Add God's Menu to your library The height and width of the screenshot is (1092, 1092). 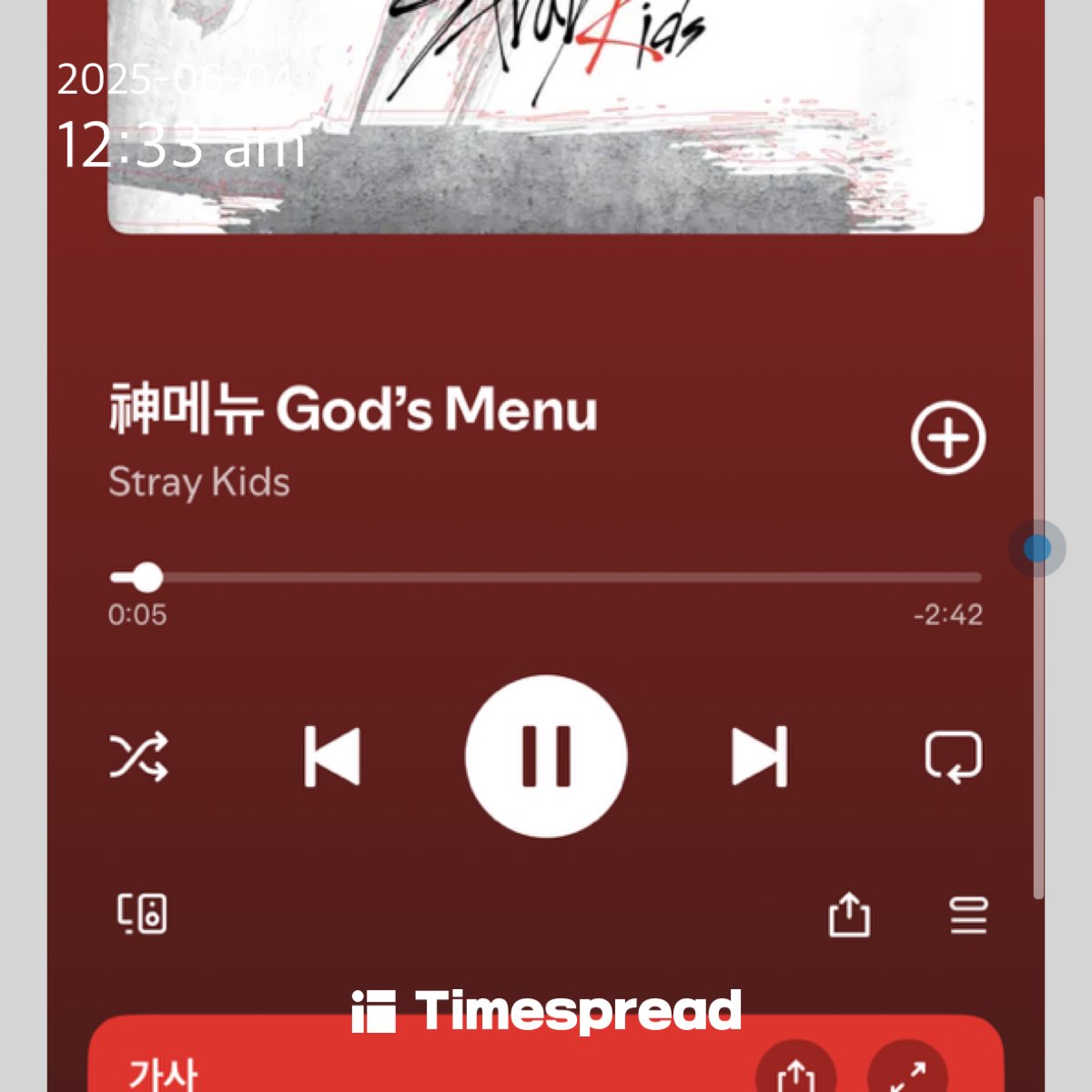[x=947, y=438]
